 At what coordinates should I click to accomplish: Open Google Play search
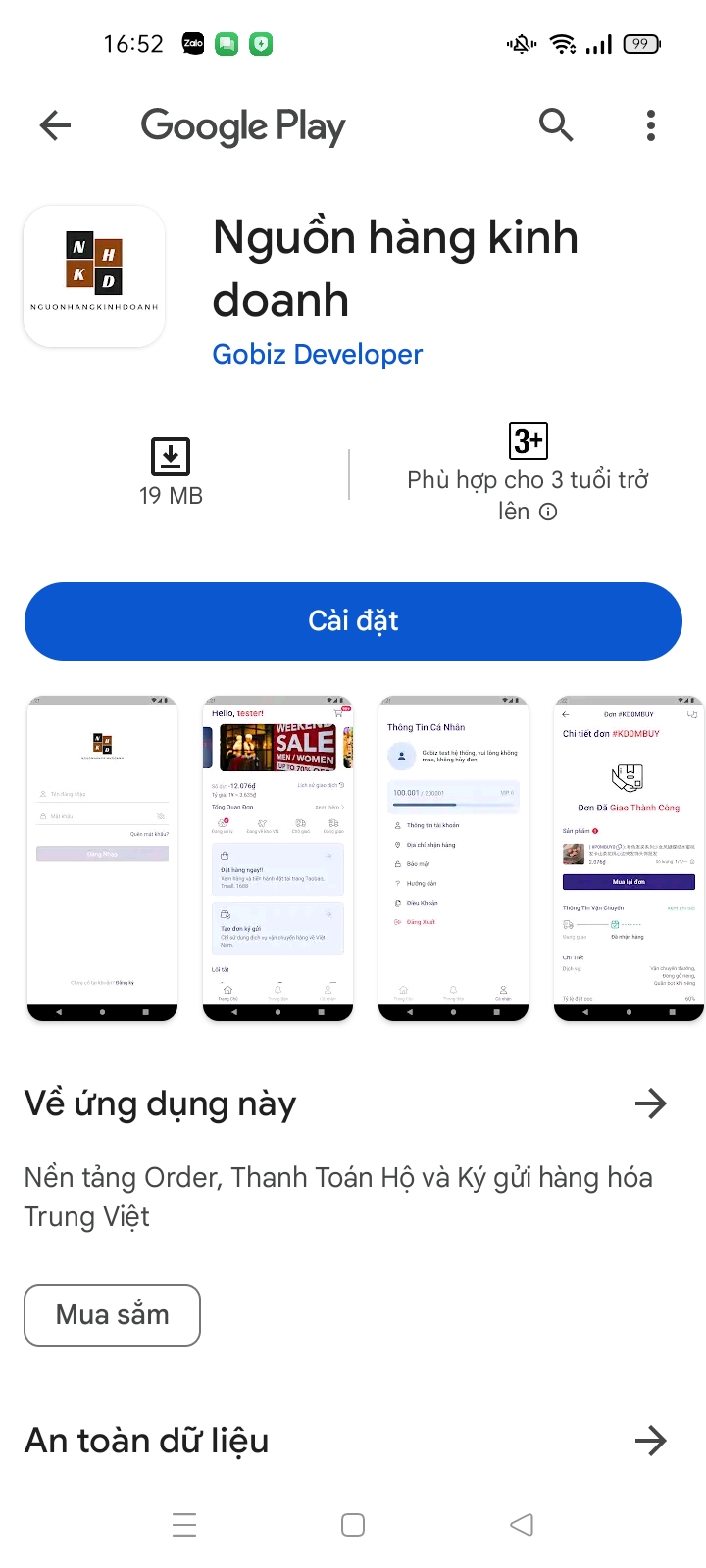[556, 125]
